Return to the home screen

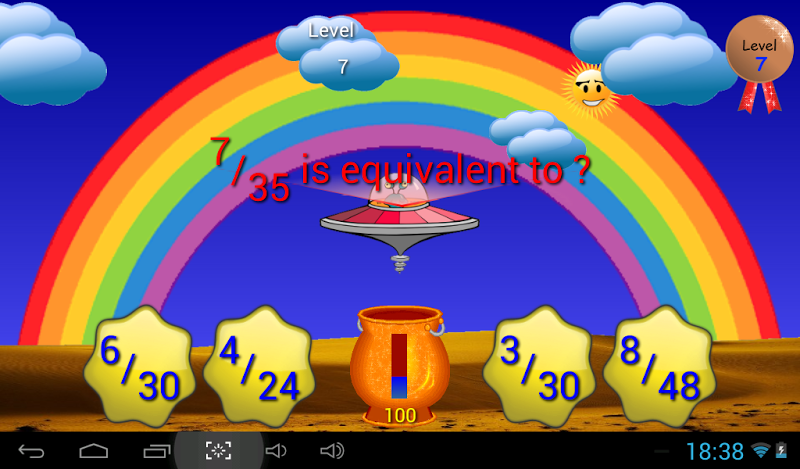[x=94, y=450]
